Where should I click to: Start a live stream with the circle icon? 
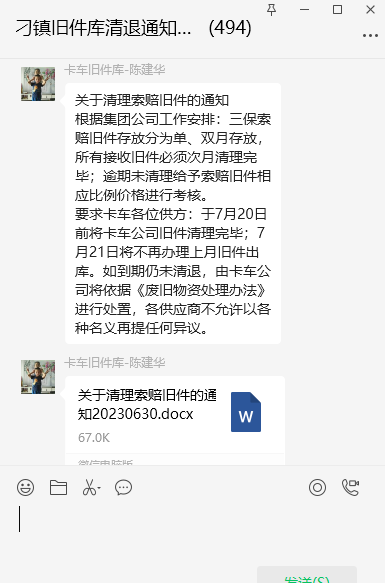tap(317, 487)
